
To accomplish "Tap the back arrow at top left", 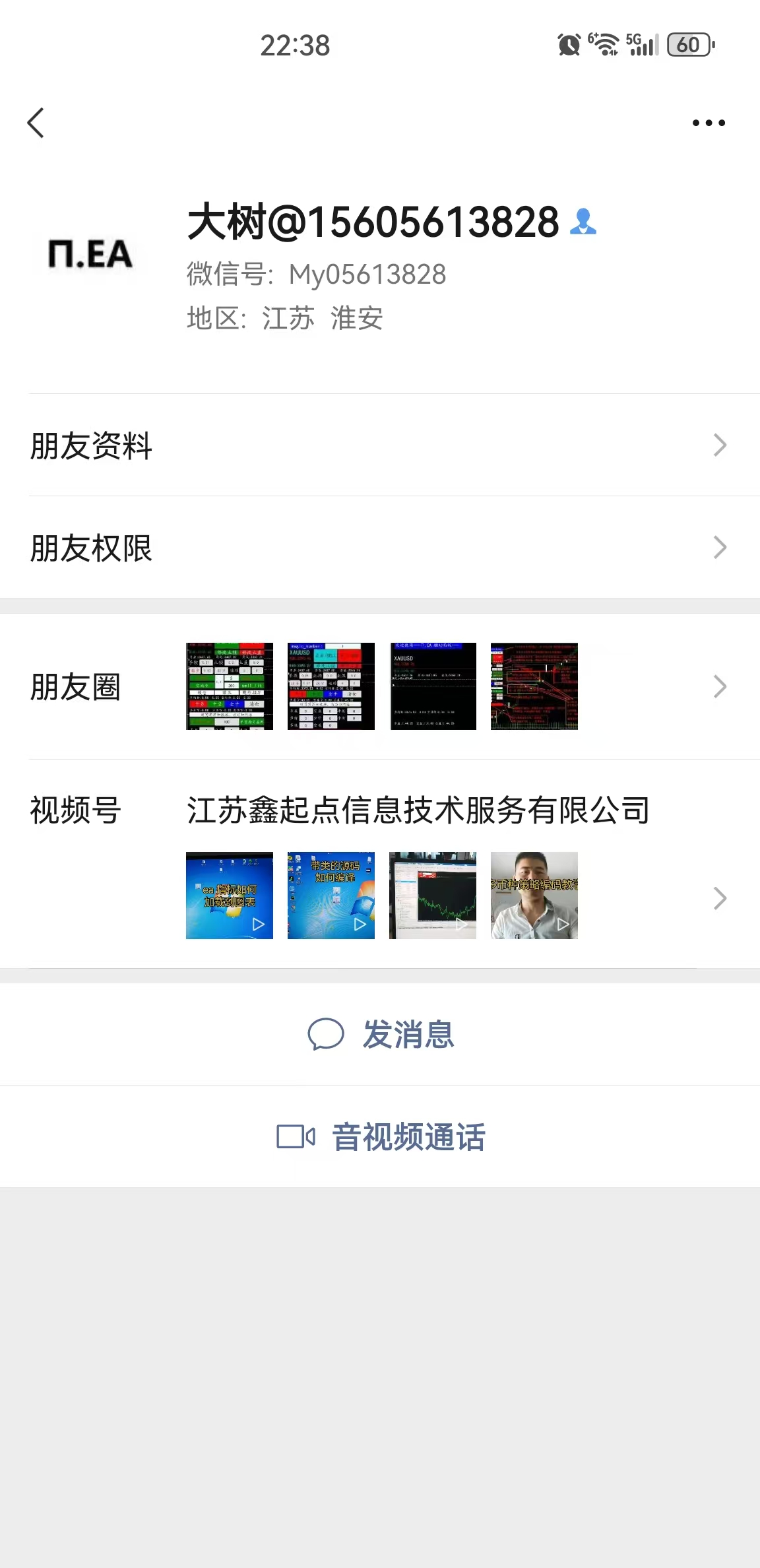I will pyautogui.click(x=36, y=123).
